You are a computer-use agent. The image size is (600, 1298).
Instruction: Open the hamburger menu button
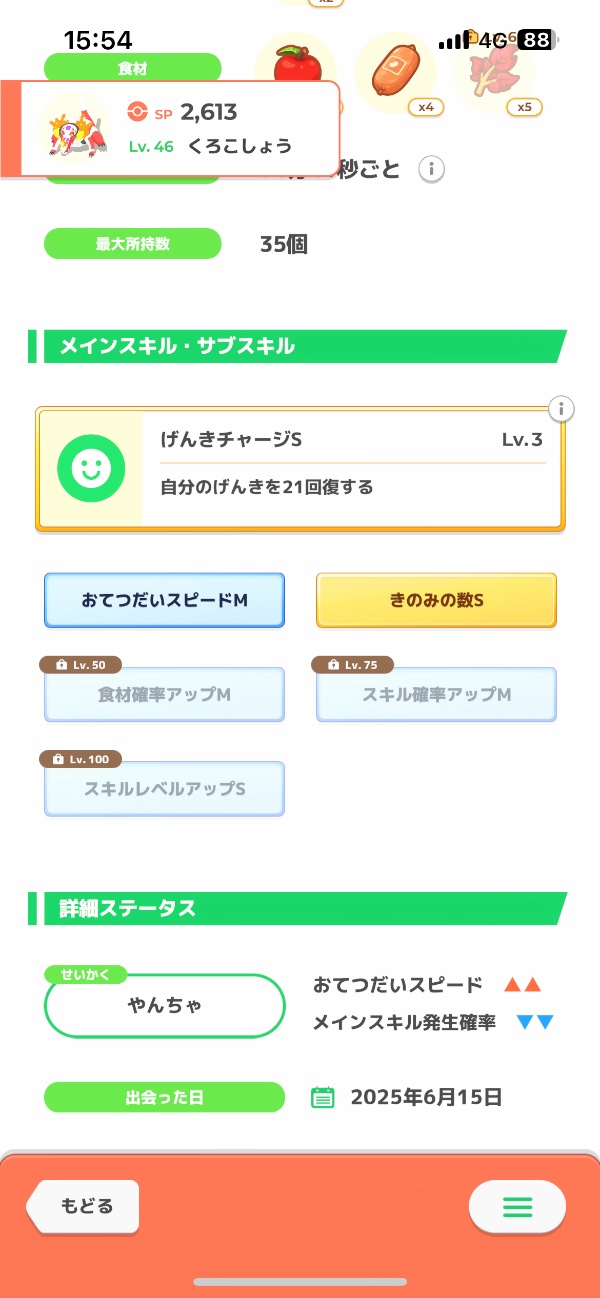click(517, 1206)
